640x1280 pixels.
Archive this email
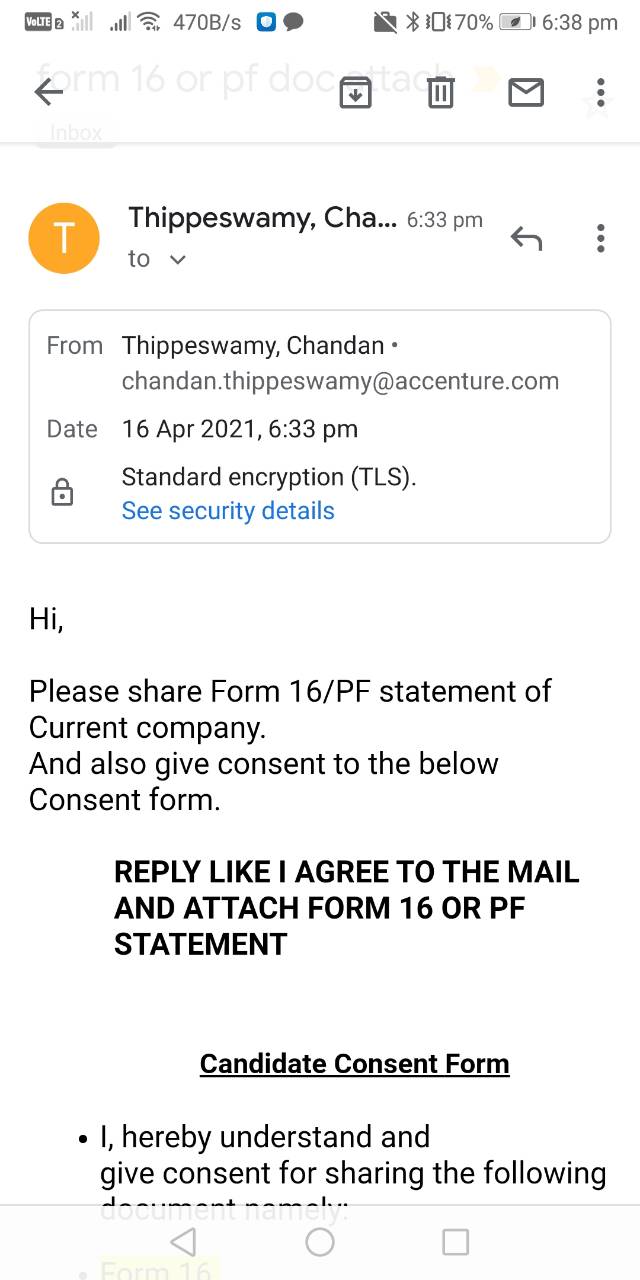pos(356,93)
